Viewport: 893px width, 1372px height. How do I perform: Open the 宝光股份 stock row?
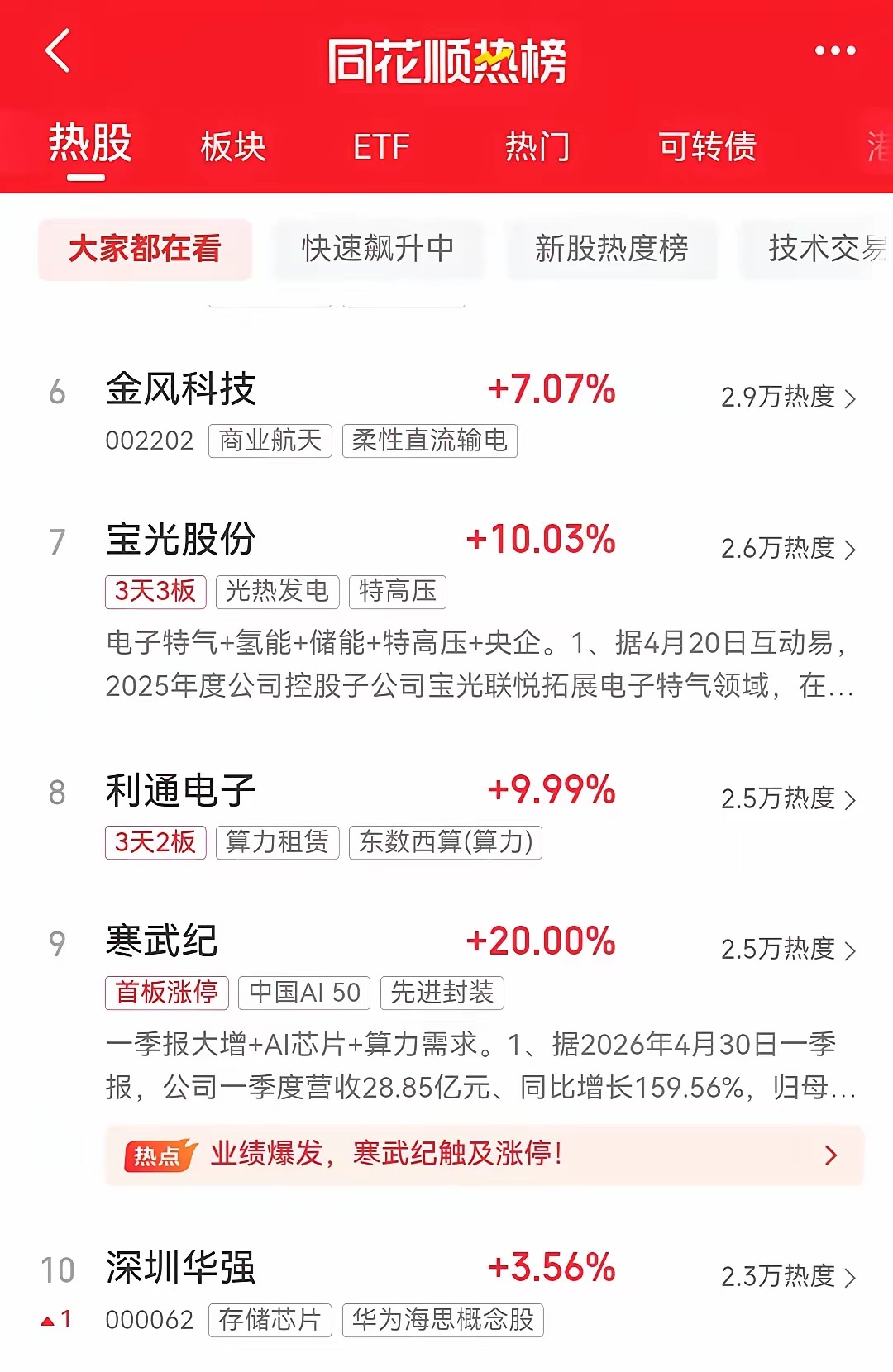[446, 610]
